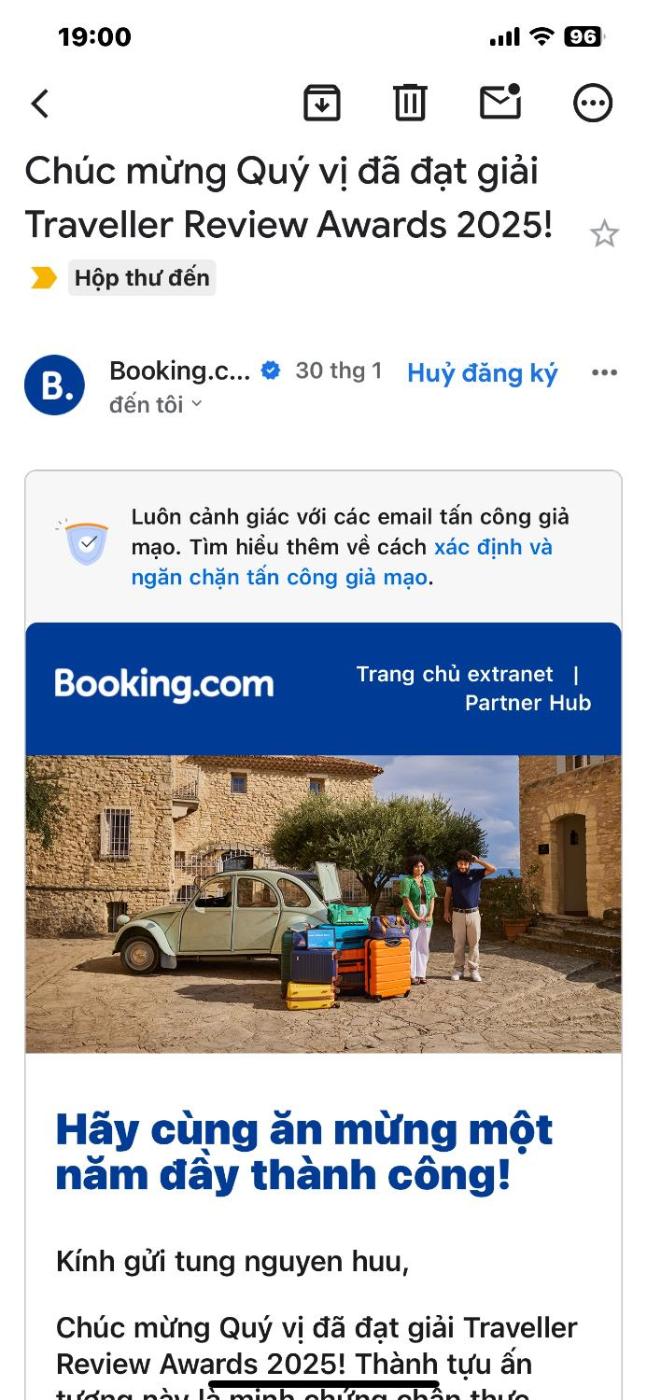Tap the Hộp thư đến label chip
Viewport: 647px width, 1400px height.
(141, 277)
